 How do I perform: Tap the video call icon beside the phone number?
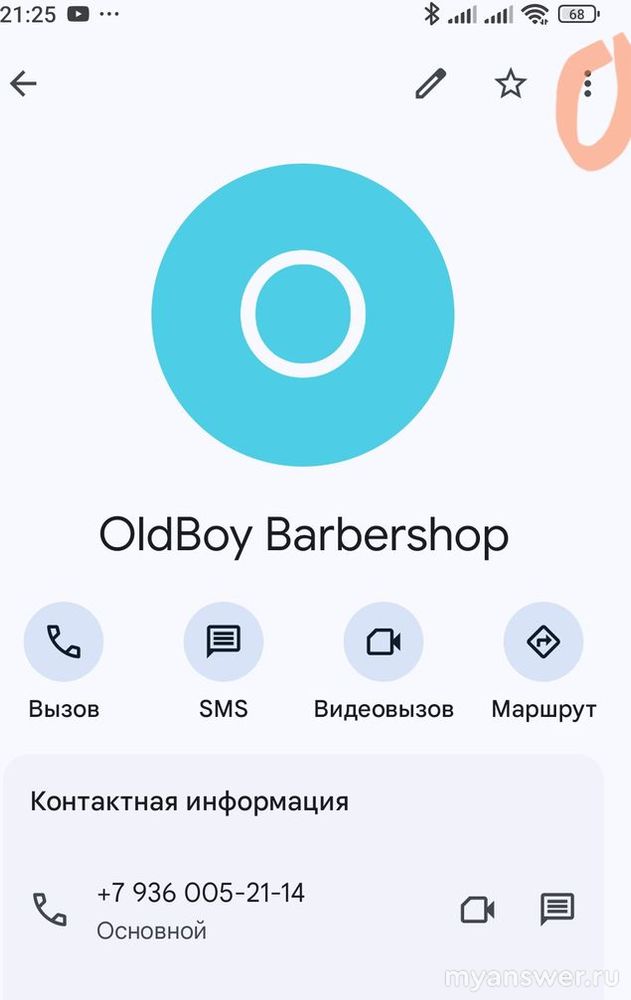[x=477, y=909]
